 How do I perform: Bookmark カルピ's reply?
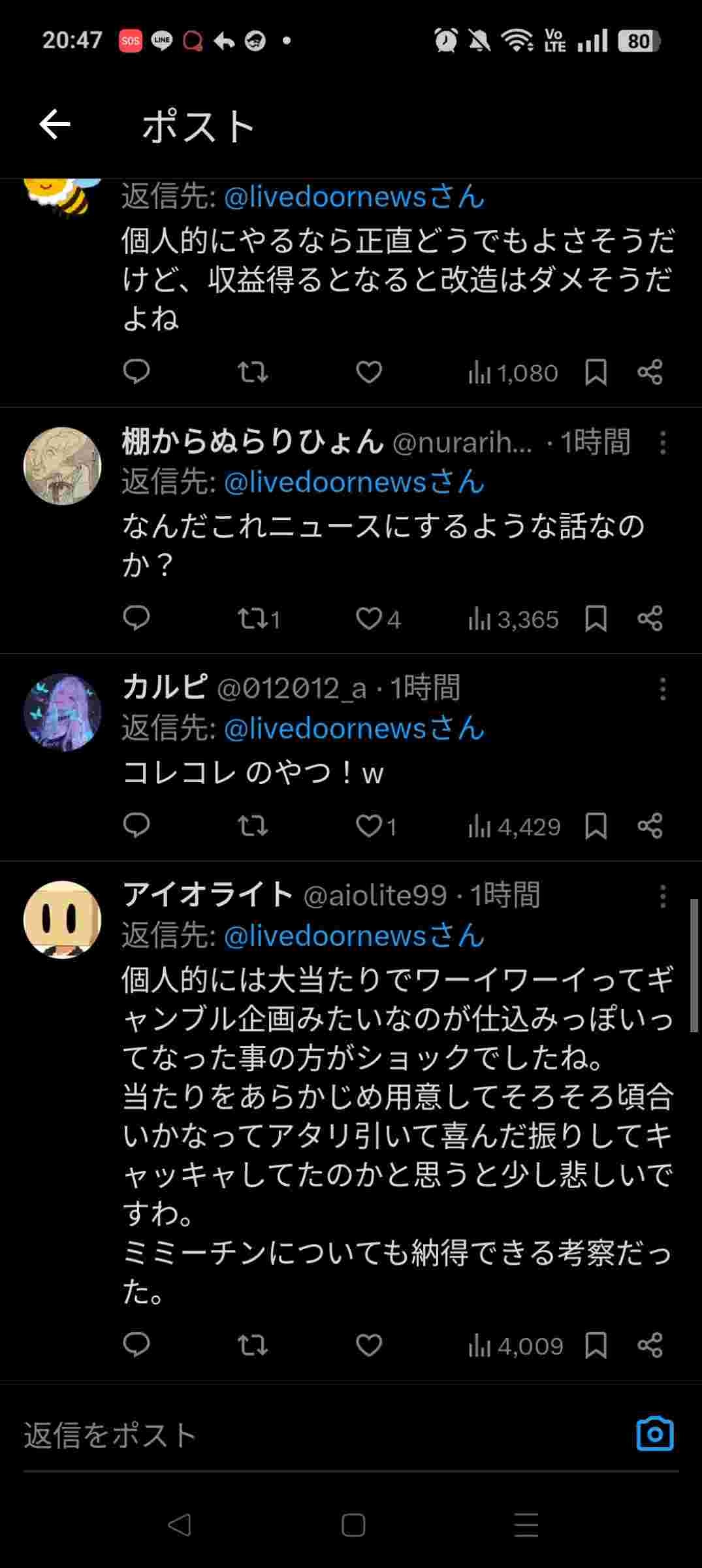point(596,826)
